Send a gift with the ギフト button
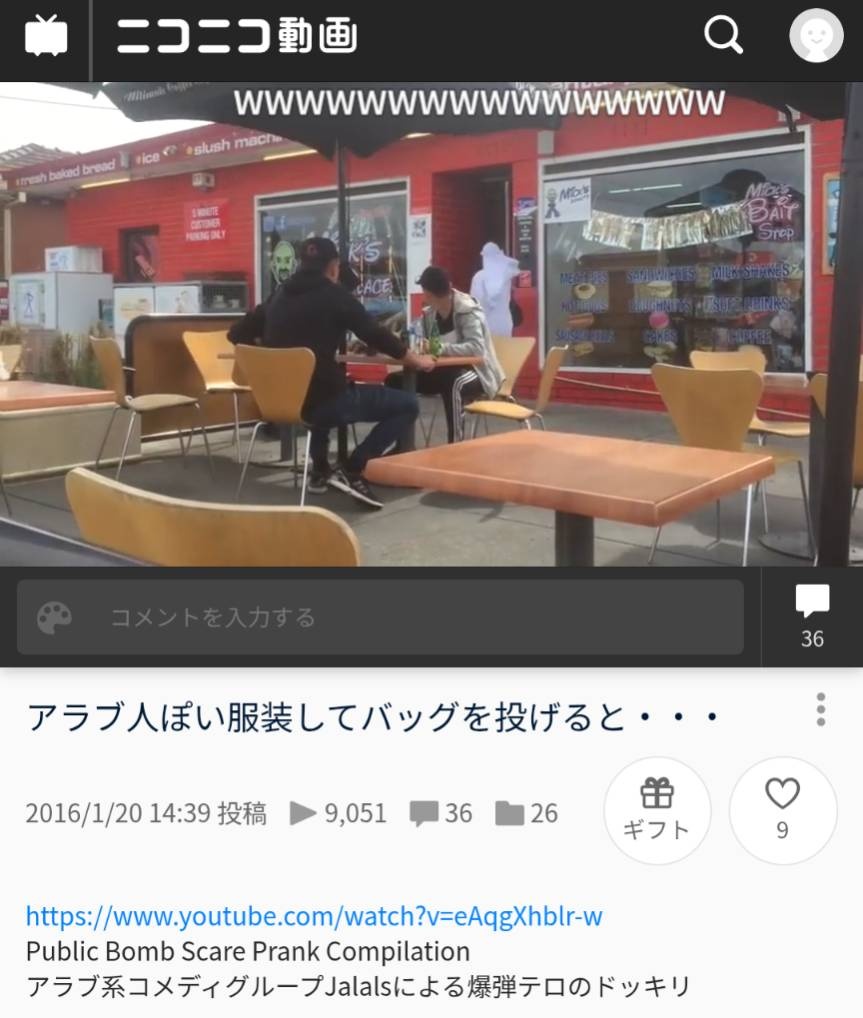The width and height of the screenshot is (863, 1018). 657,810
